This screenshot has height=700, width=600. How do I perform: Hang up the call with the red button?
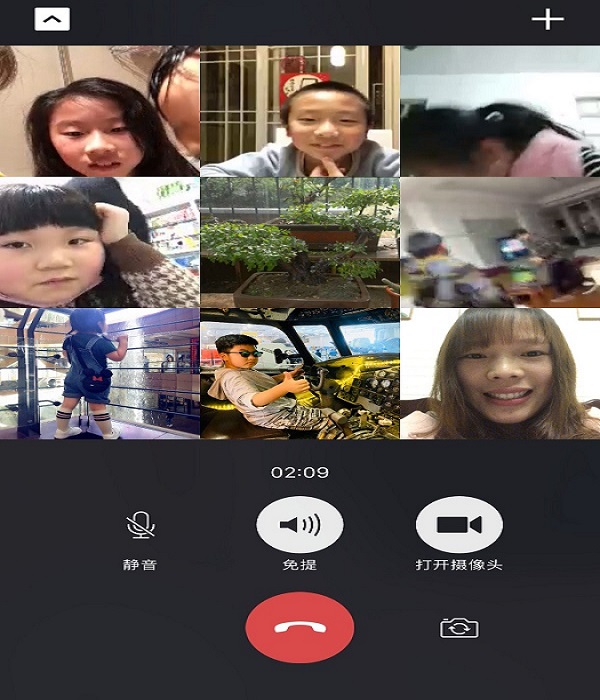pos(300,627)
